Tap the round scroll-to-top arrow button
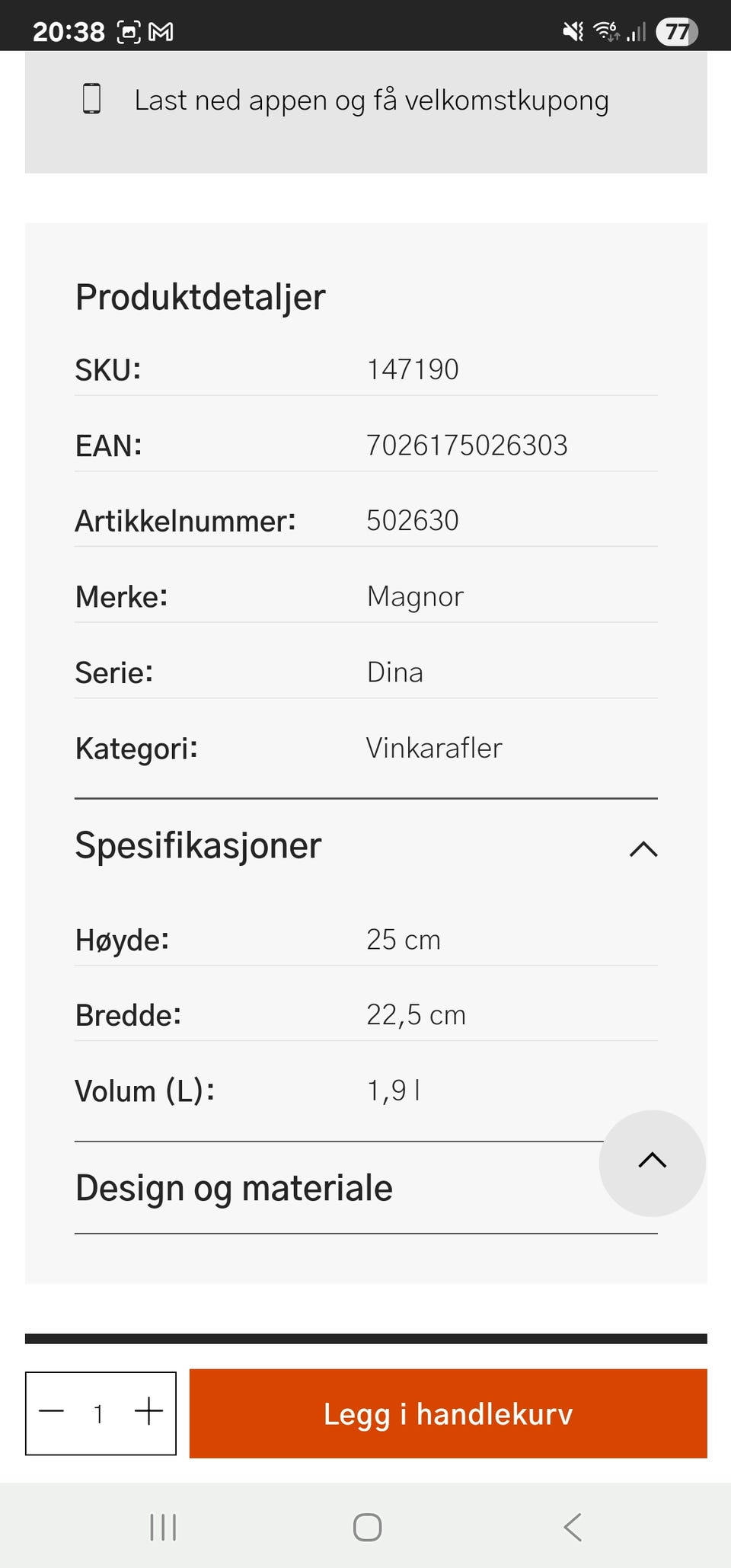Image resolution: width=731 pixels, height=1568 pixels. click(x=652, y=1162)
